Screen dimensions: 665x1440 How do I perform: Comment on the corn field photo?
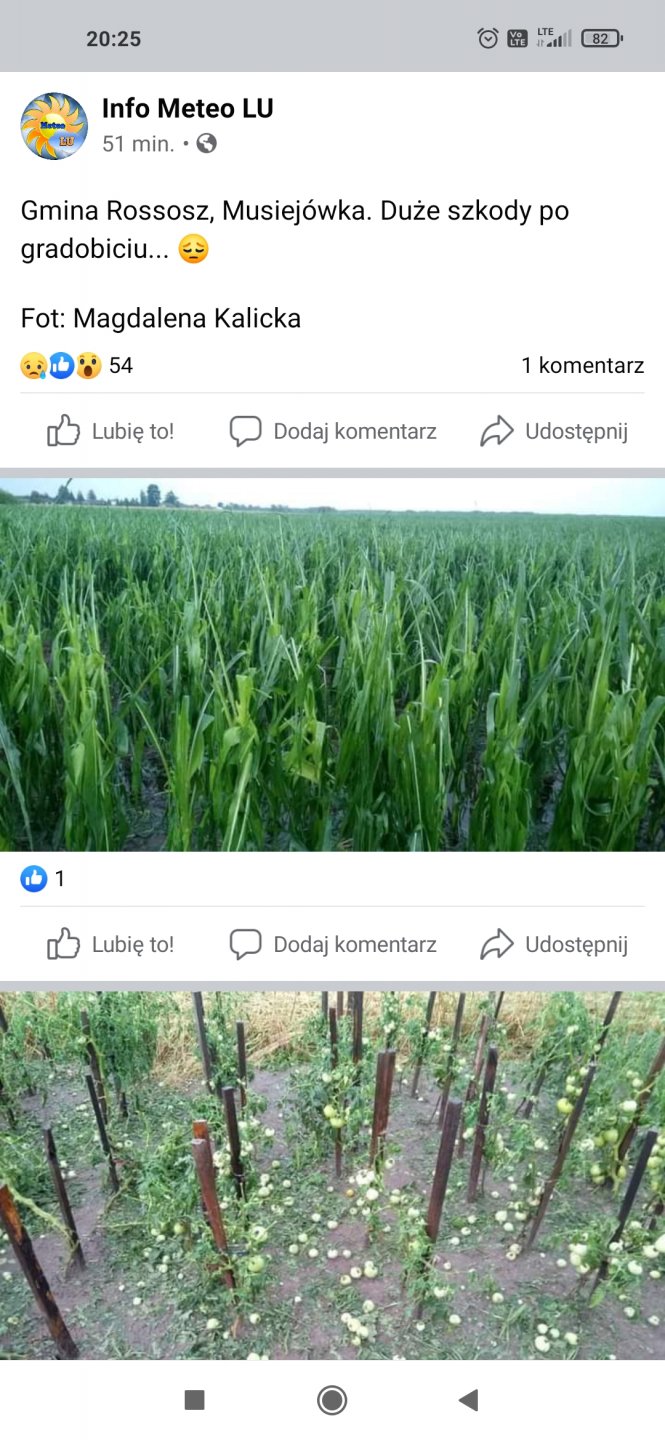coord(333,944)
